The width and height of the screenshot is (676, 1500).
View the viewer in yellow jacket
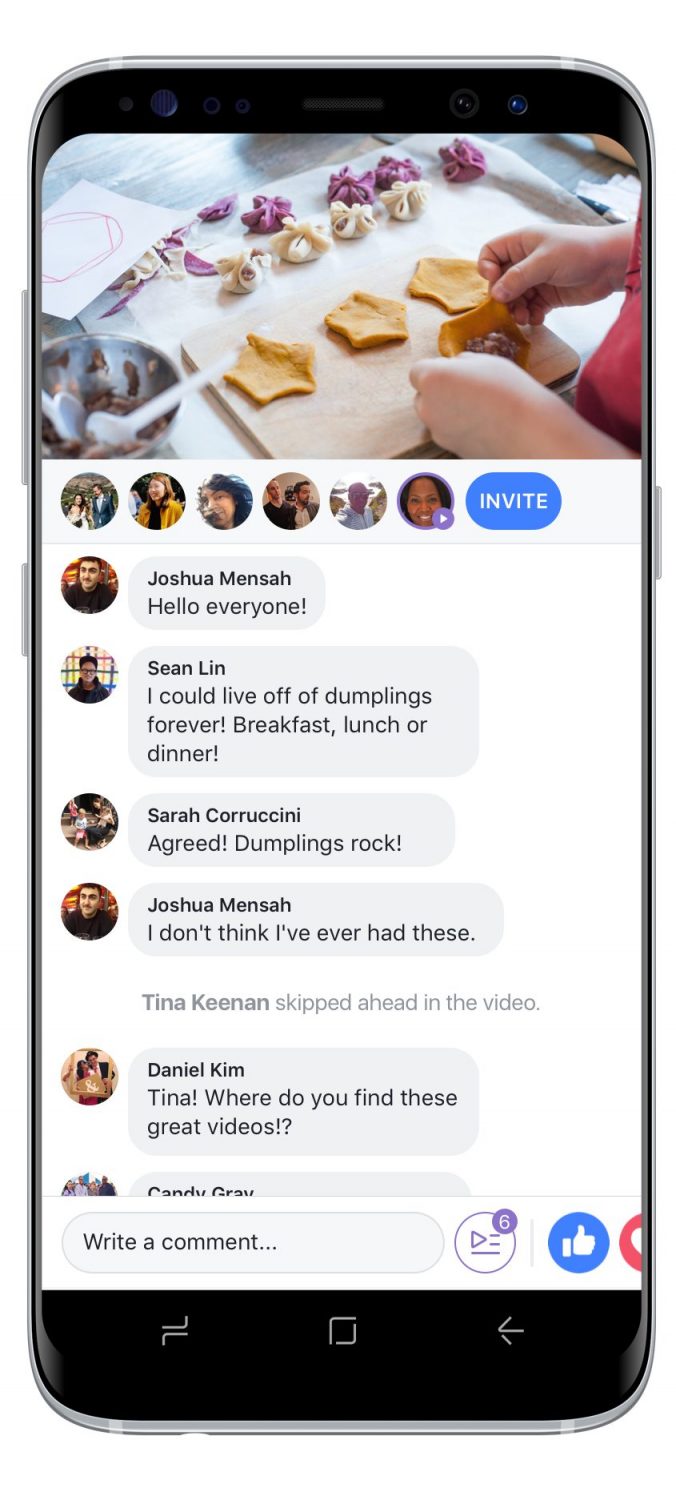click(x=157, y=501)
